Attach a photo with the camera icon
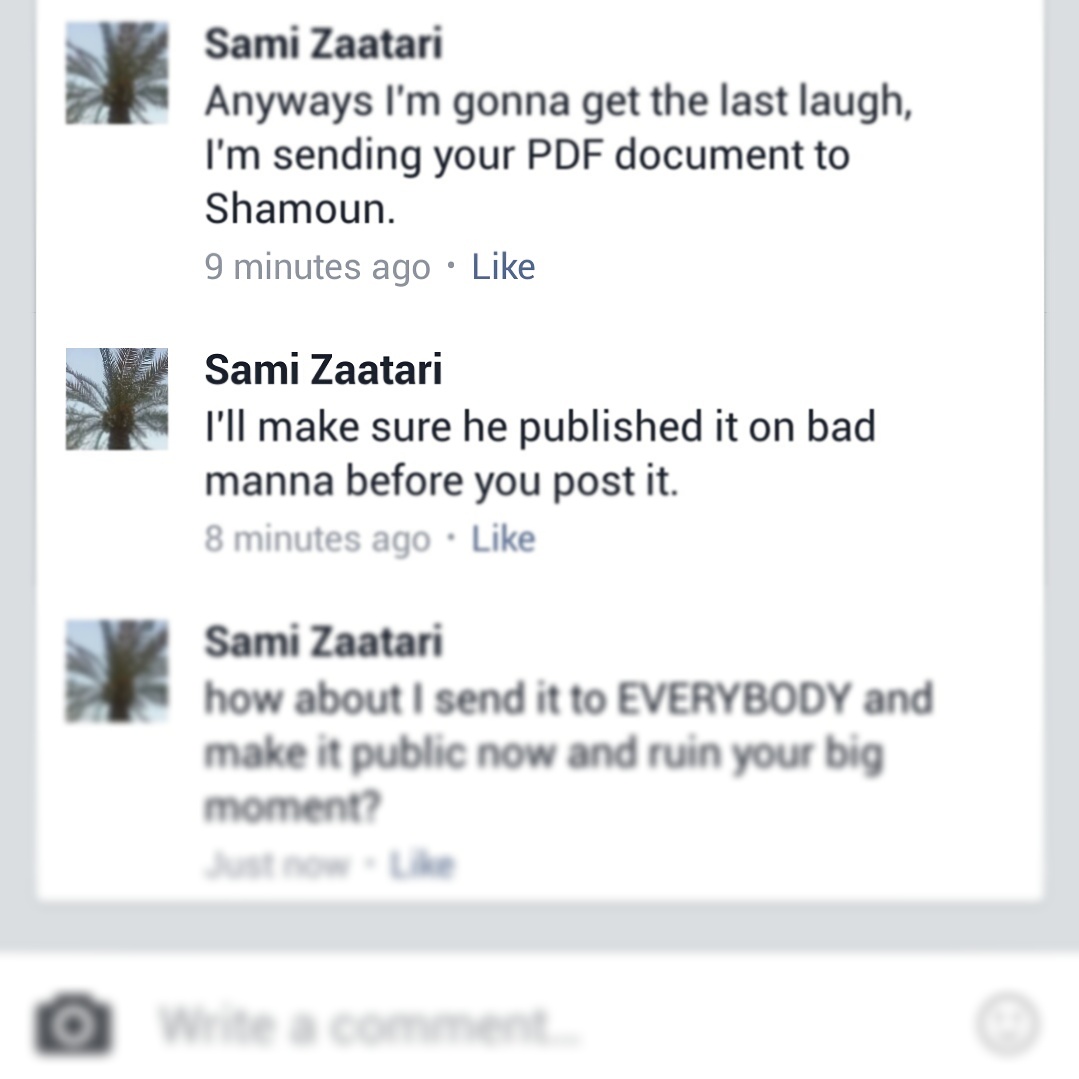Screen dimensions: 1079x1079 point(74,1023)
